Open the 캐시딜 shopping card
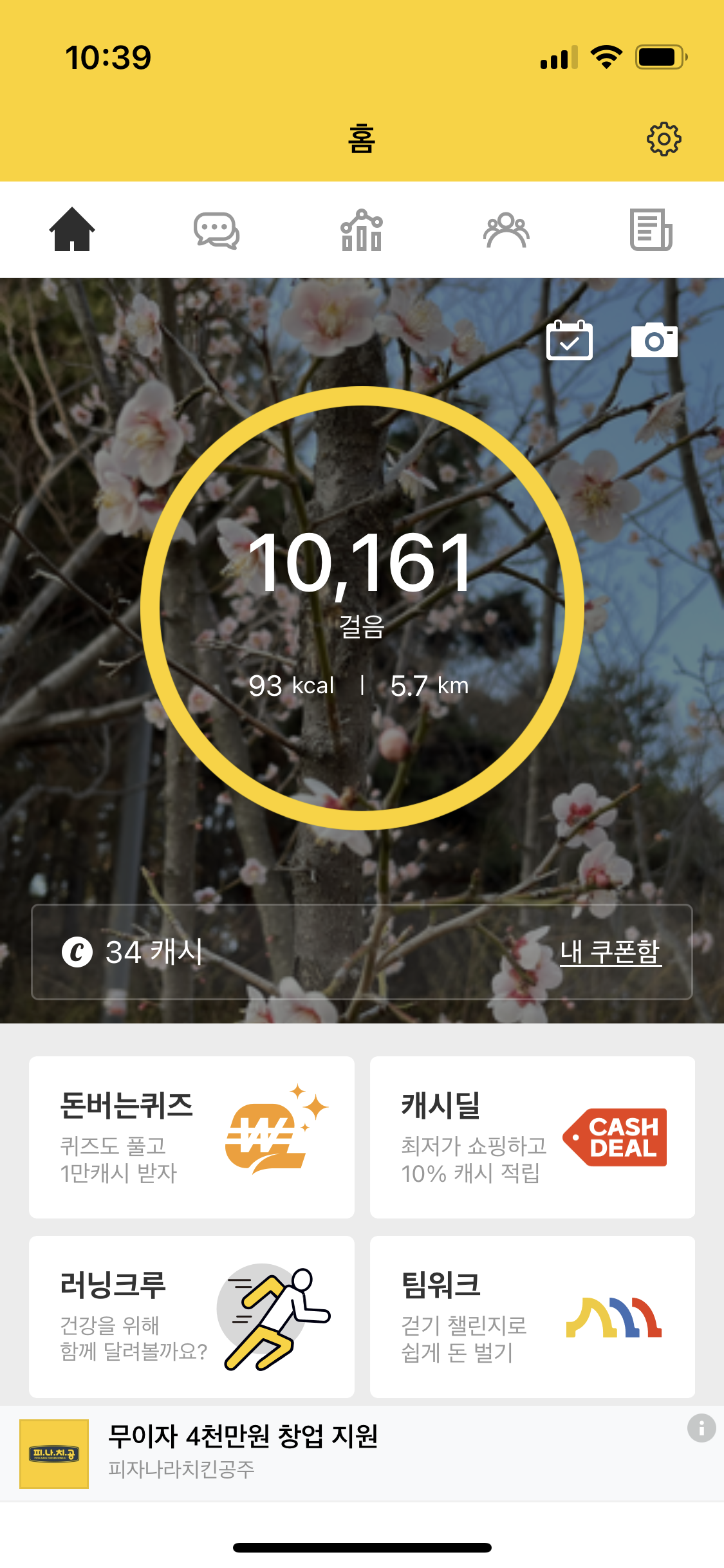 (532, 1137)
